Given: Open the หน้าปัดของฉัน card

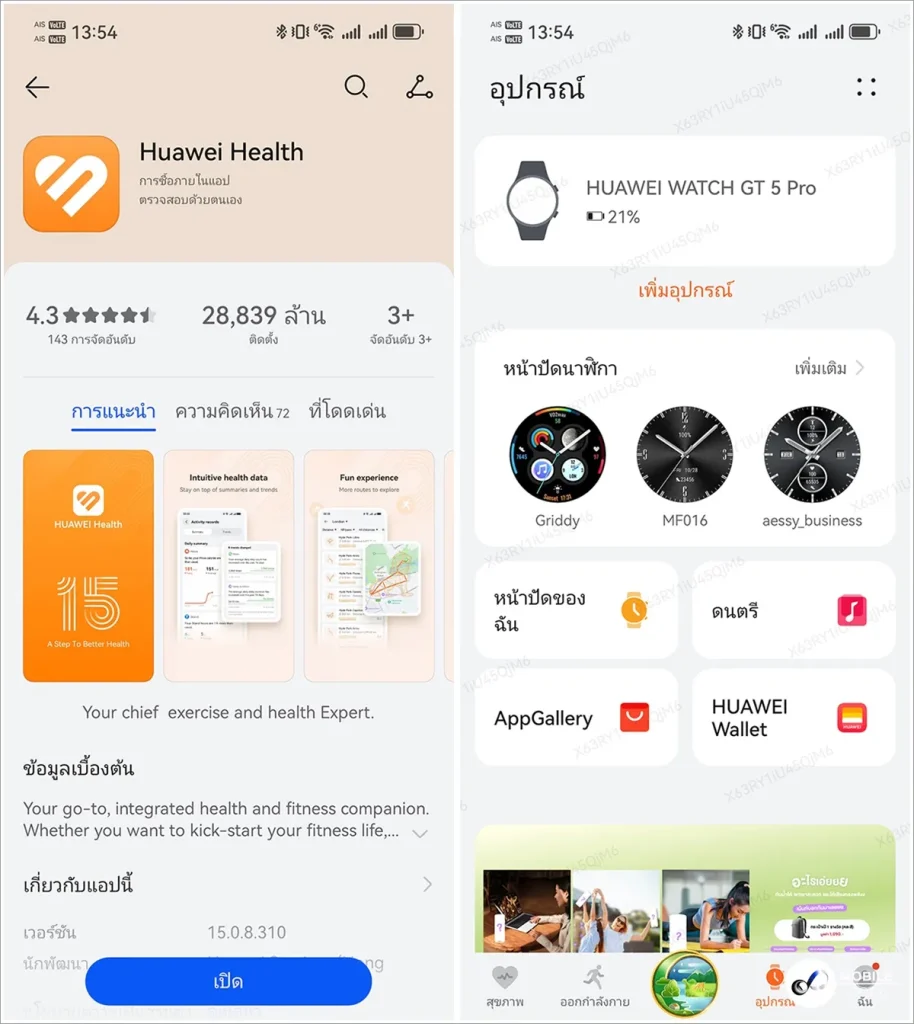Looking at the screenshot, I should tap(575, 610).
